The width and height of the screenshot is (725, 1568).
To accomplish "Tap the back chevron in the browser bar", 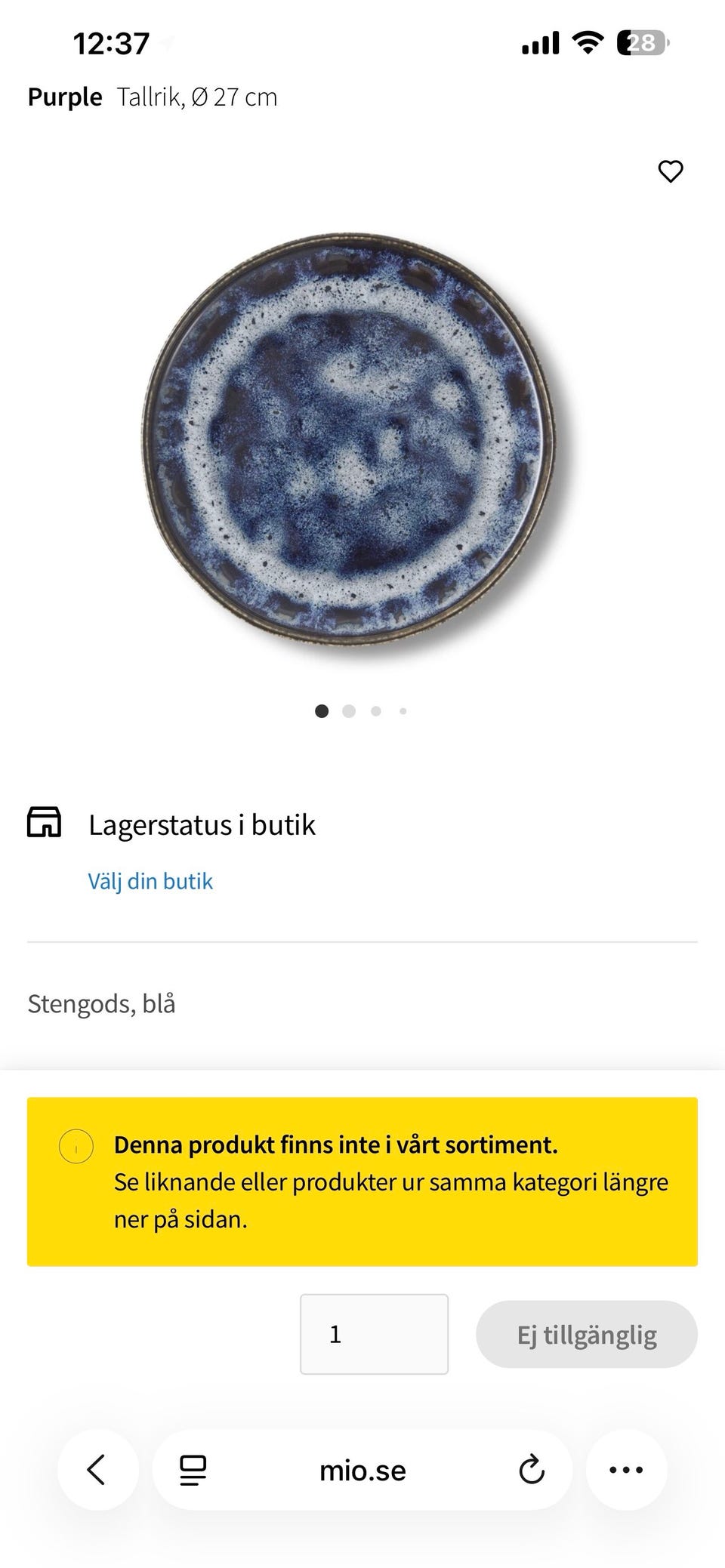I will [97, 1469].
